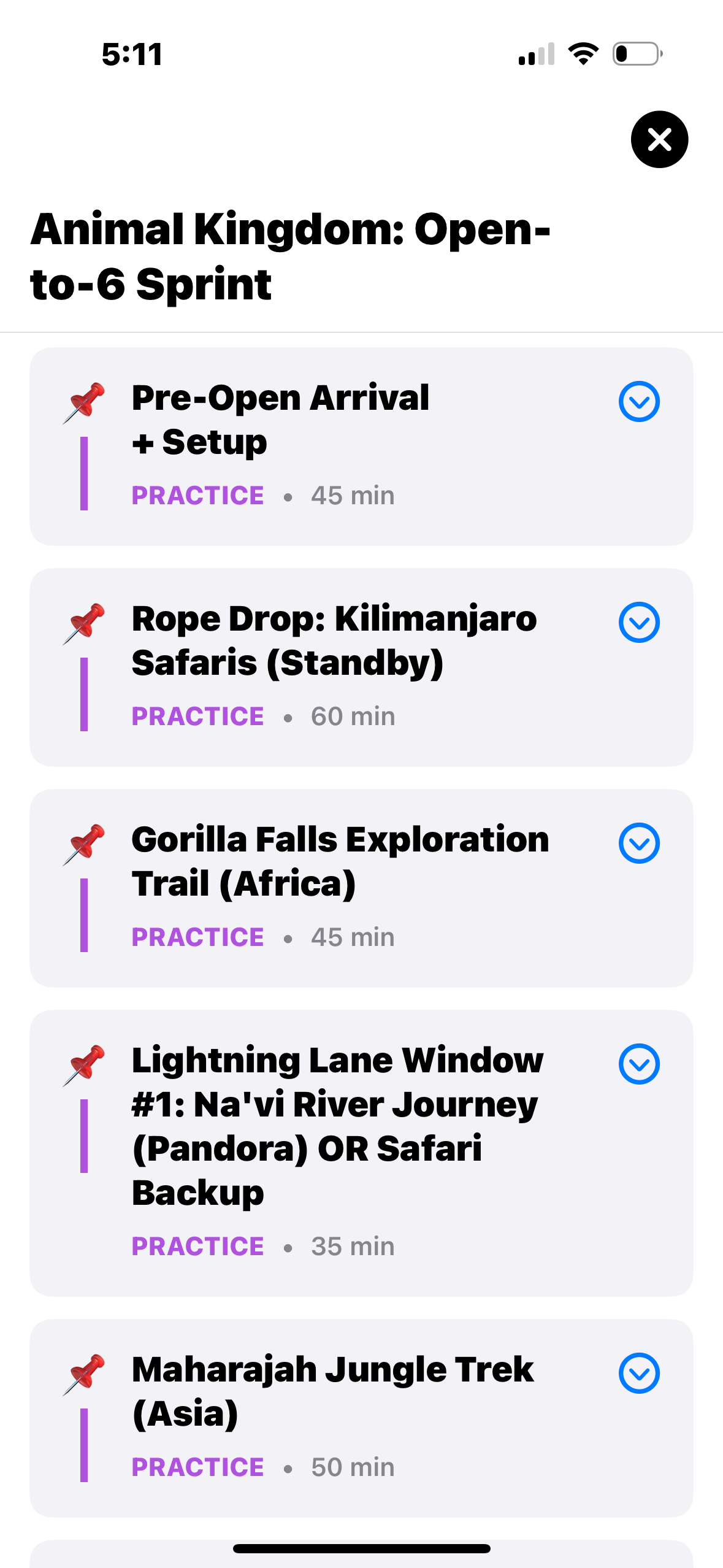723x1568 pixels.
Task: Expand the Rope Drop: Kilimanjaro Safaris card
Action: (x=639, y=623)
